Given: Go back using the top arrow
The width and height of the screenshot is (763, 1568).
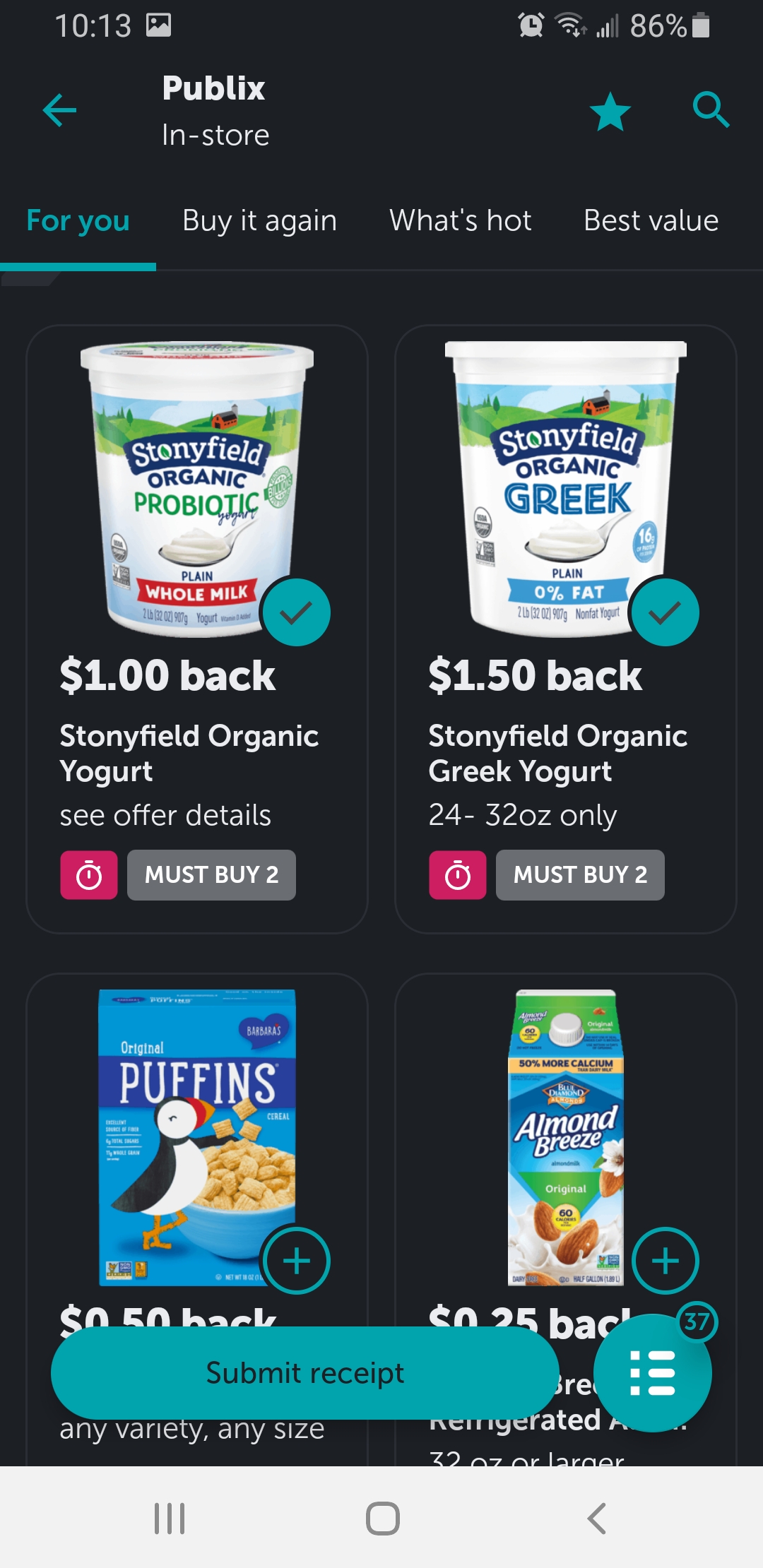Looking at the screenshot, I should click(59, 111).
